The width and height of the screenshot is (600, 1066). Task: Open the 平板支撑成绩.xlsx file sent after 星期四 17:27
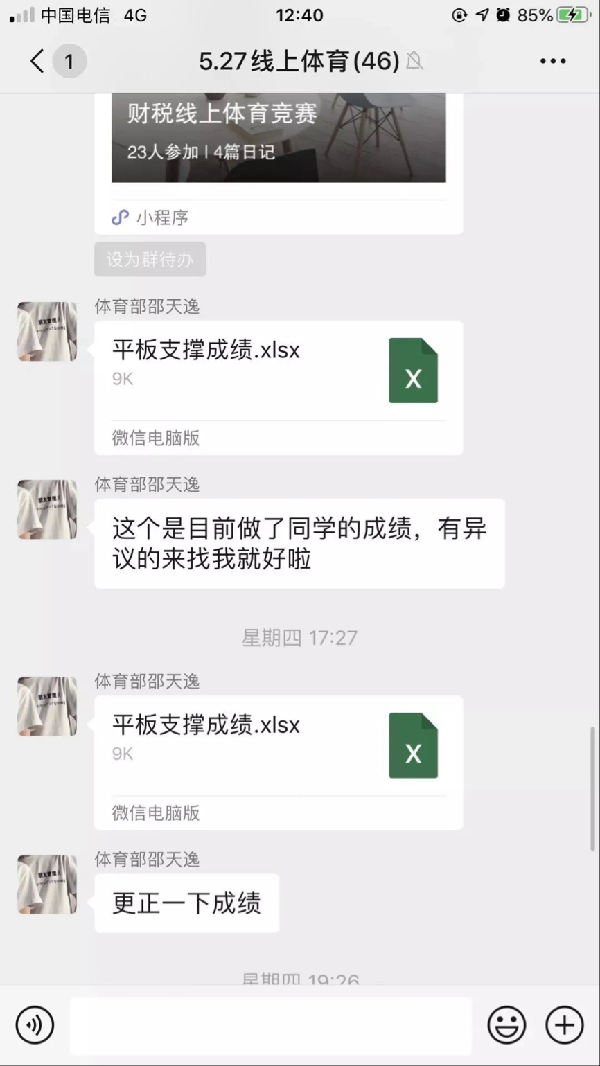(x=278, y=760)
